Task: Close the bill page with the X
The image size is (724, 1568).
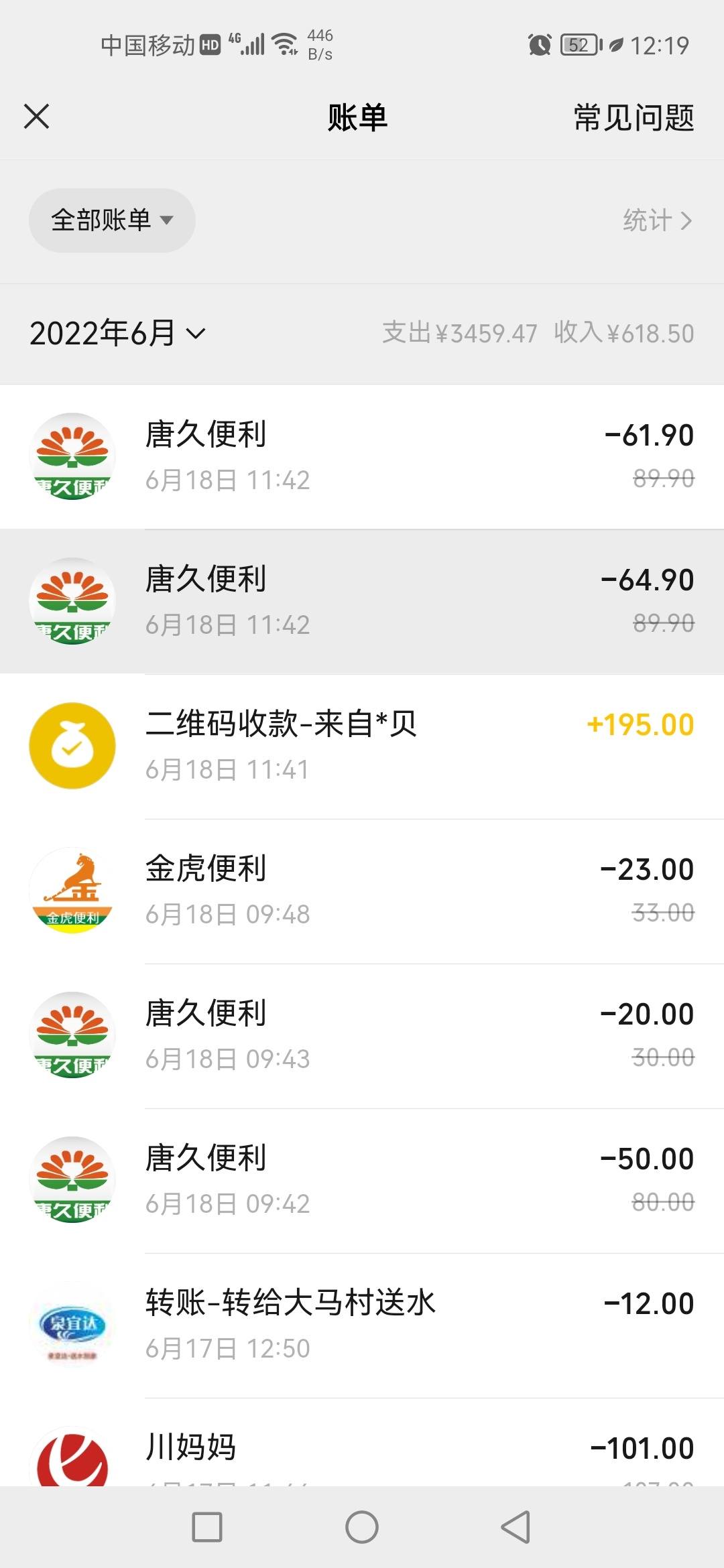Action: tap(36, 117)
